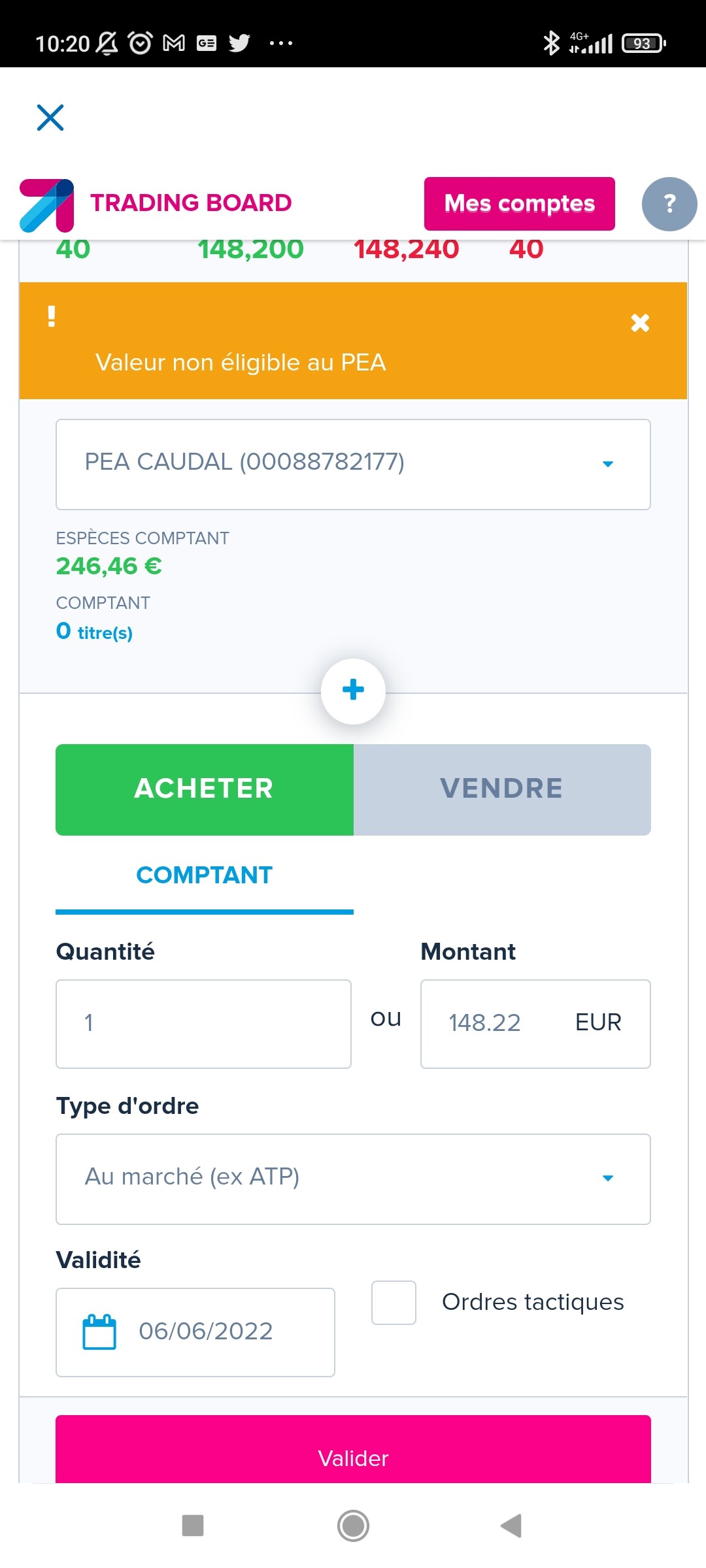Screen dimensions: 706x1568
Task: Check the Ordres tactiques checkbox
Action: click(x=394, y=1303)
